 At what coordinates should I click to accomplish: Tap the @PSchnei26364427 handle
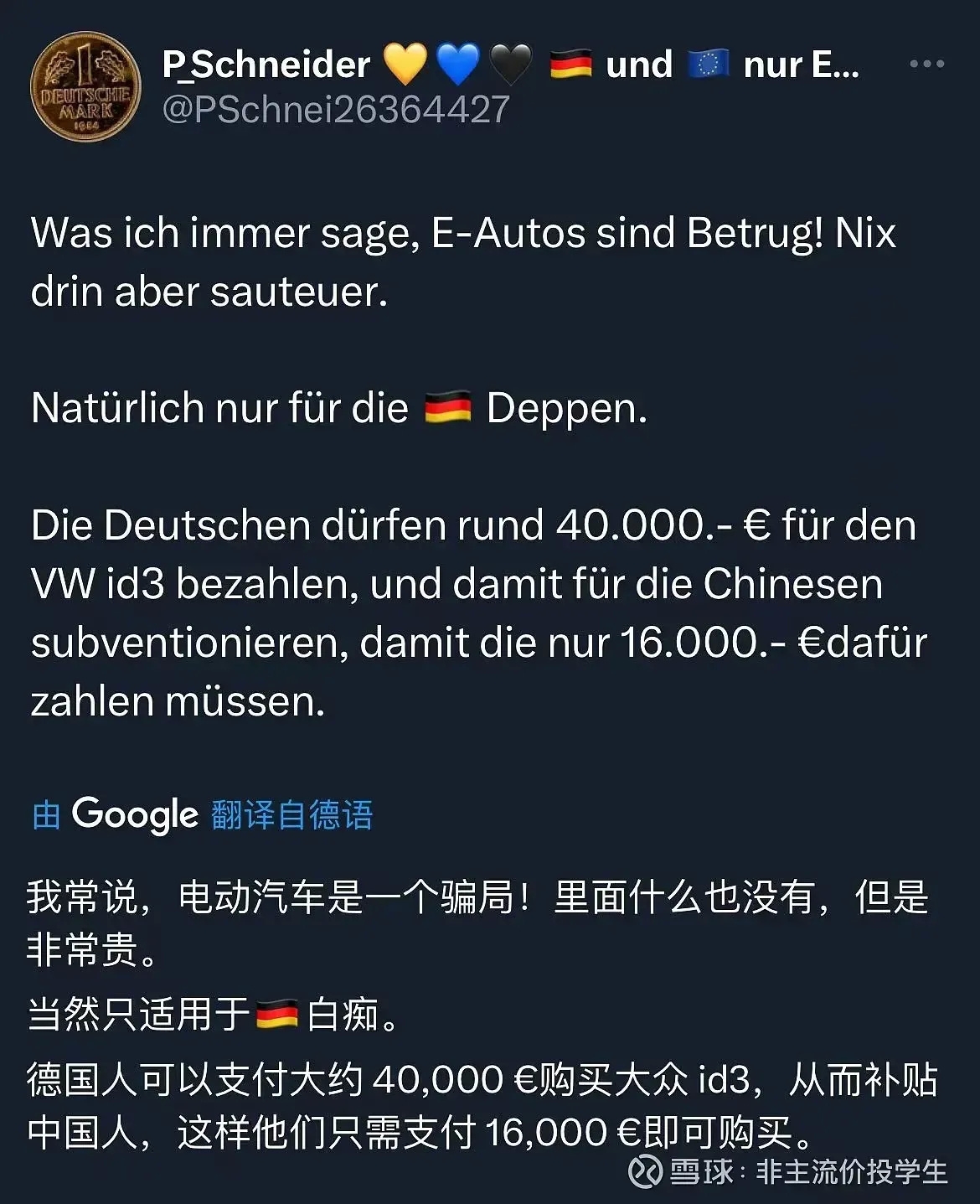[x=336, y=110]
